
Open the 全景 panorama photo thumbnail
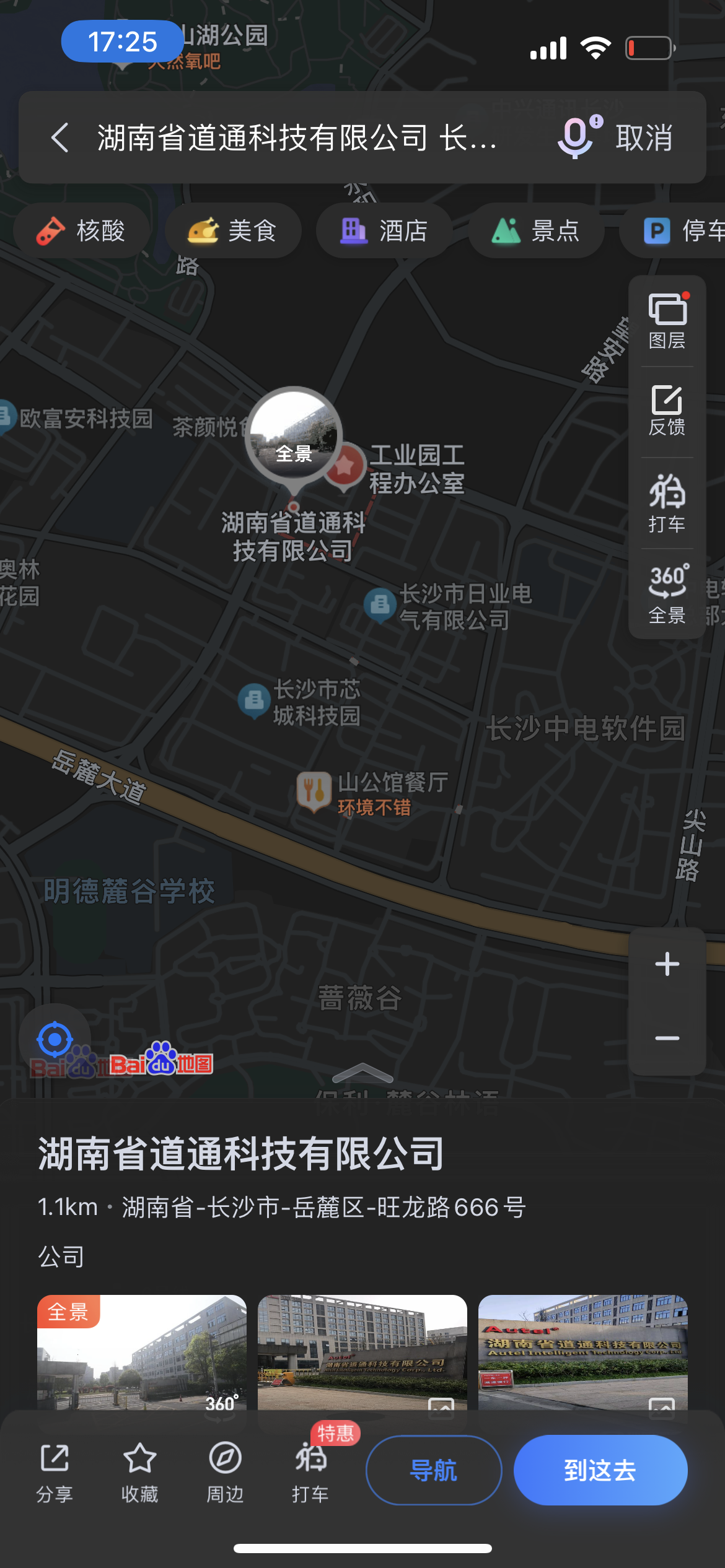pyautogui.click(x=142, y=1353)
